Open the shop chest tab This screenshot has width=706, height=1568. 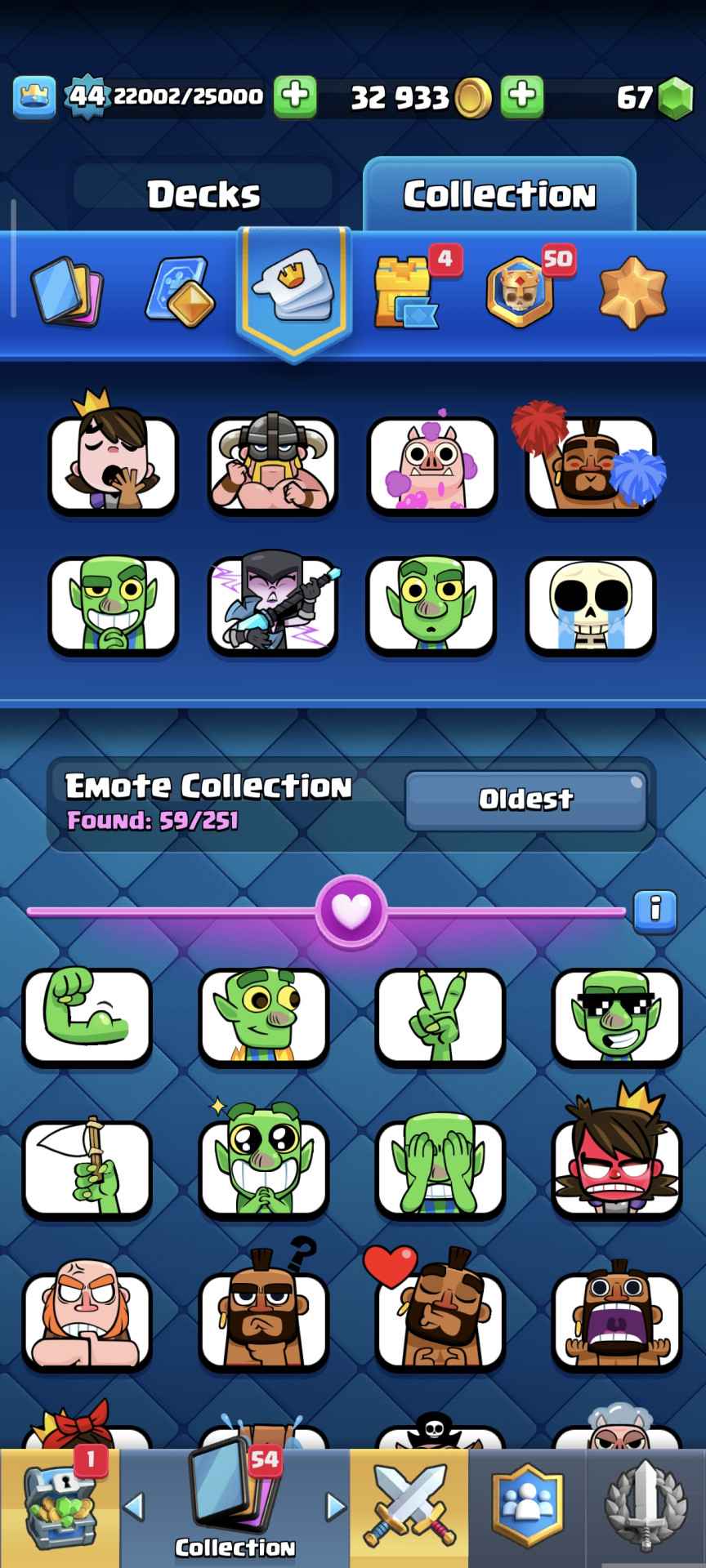60,1508
